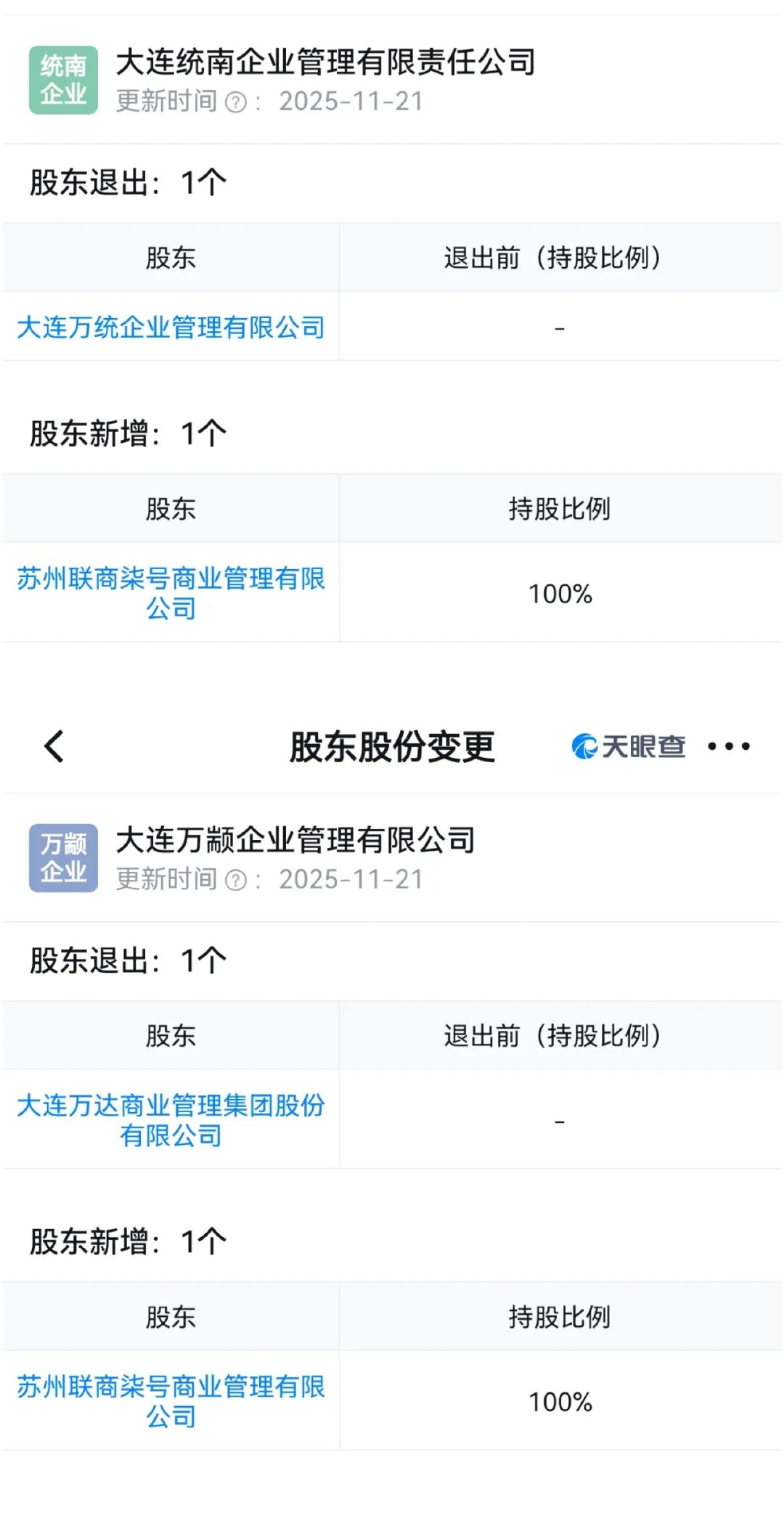Image resolution: width=784 pixels, height=1531 pixels.
Task: Select the 股东股份变更 page title
Action: tap(392, 749)
